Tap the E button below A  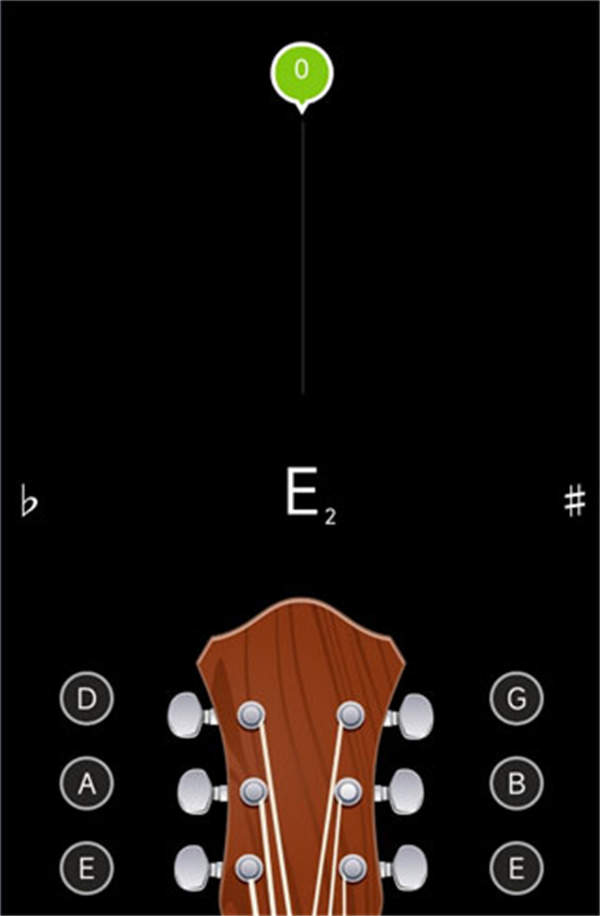coord(87,869)
